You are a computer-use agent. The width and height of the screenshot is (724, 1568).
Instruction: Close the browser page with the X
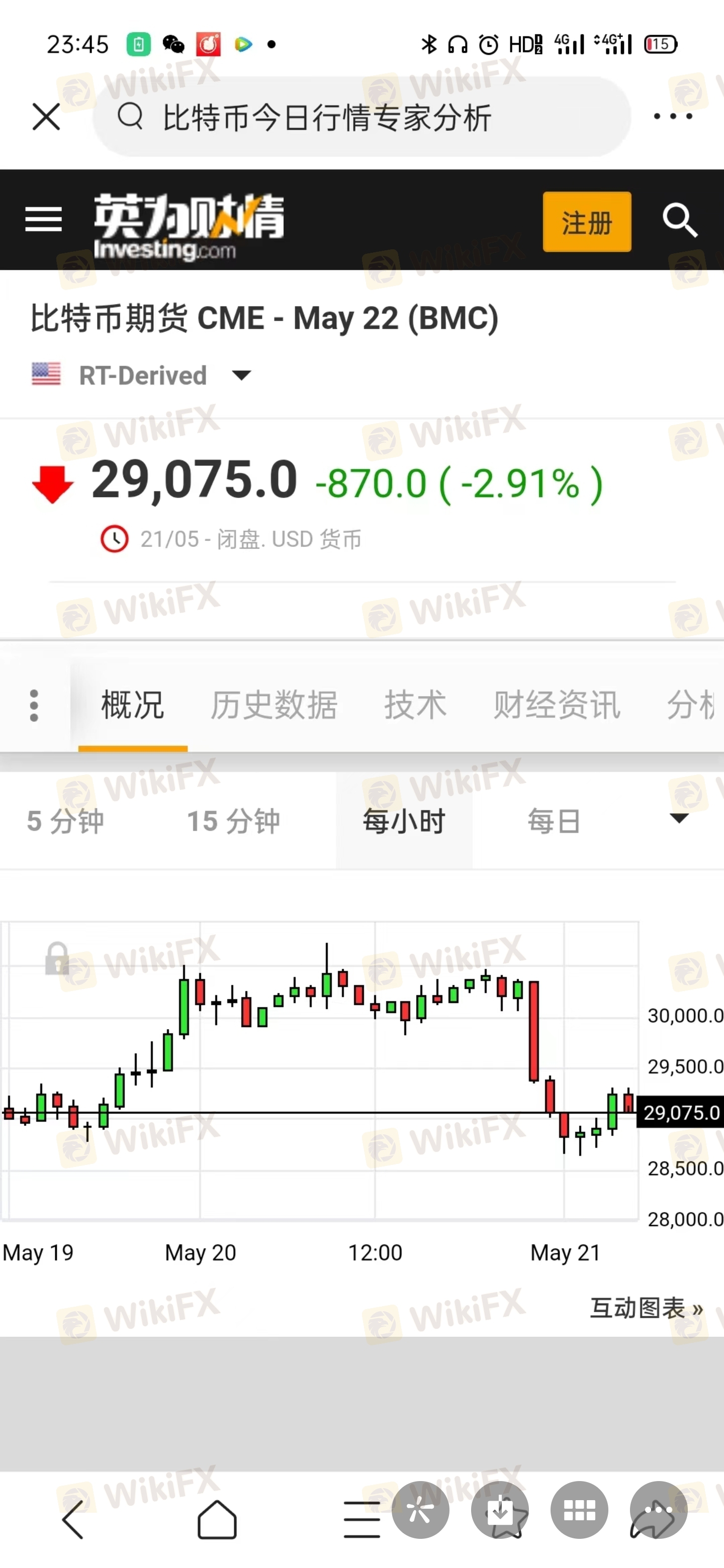point(46,116)
